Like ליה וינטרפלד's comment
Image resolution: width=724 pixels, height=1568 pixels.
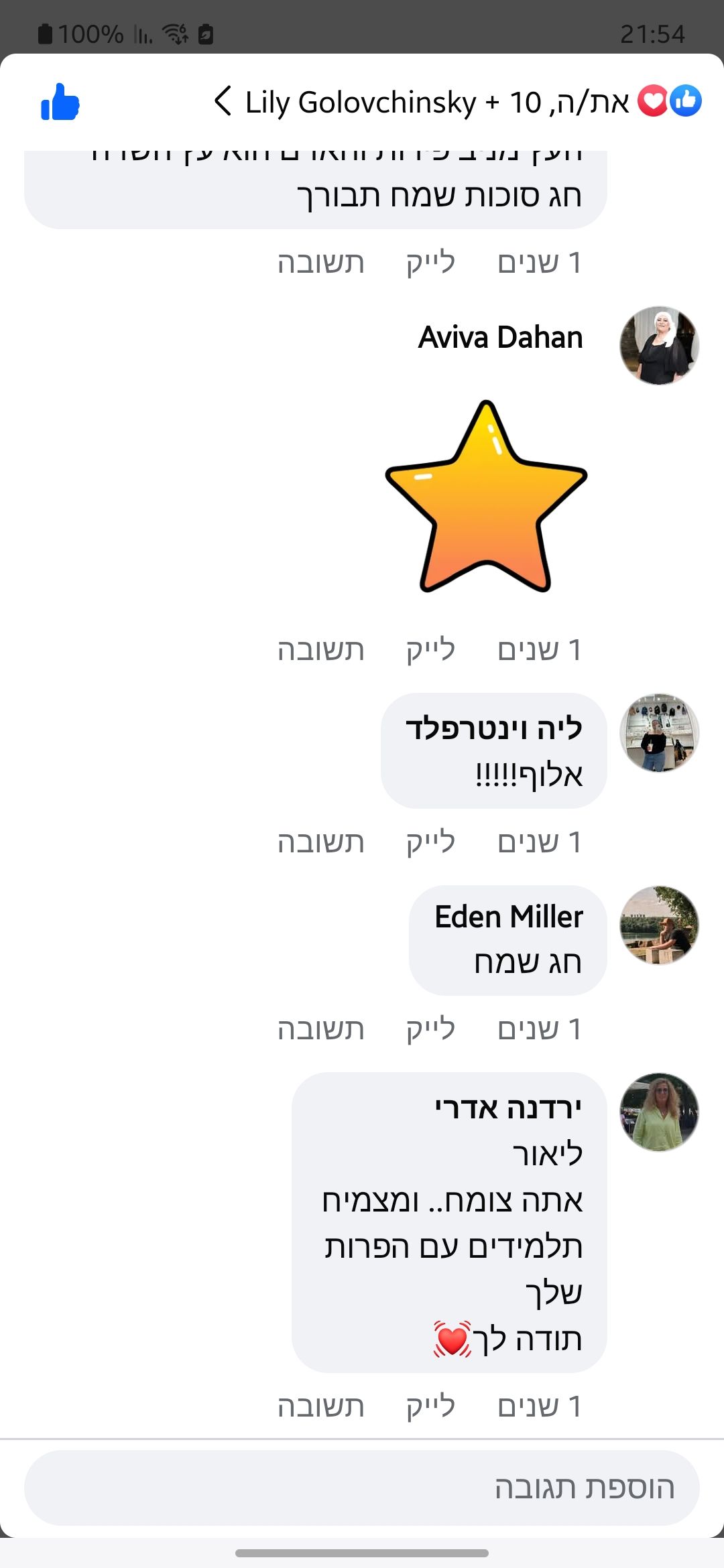tap(430, 842)
